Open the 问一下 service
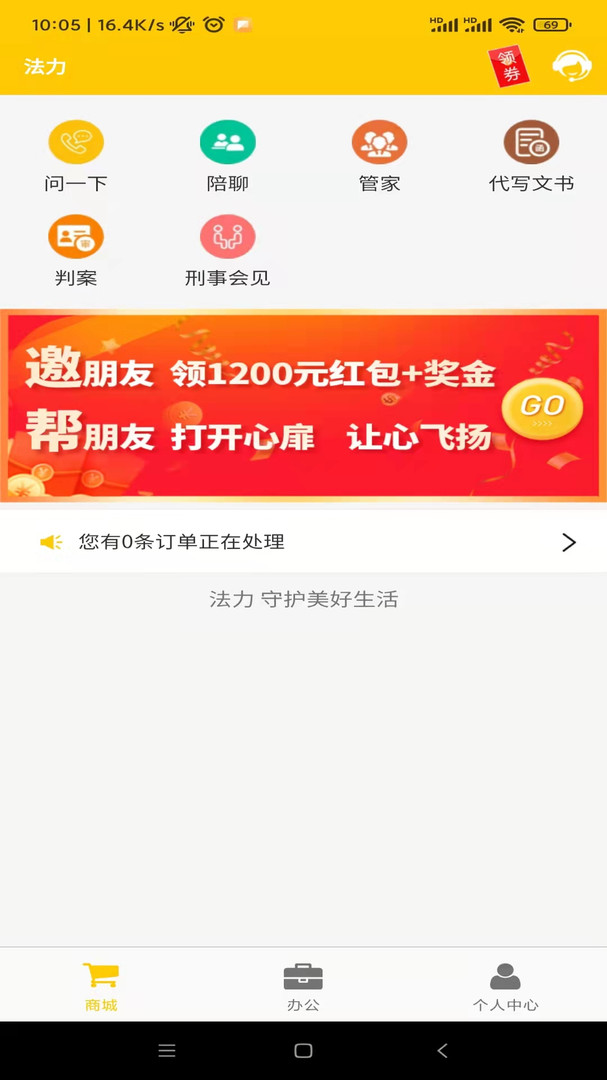The image size is (607, 1080). pos(76,156)
